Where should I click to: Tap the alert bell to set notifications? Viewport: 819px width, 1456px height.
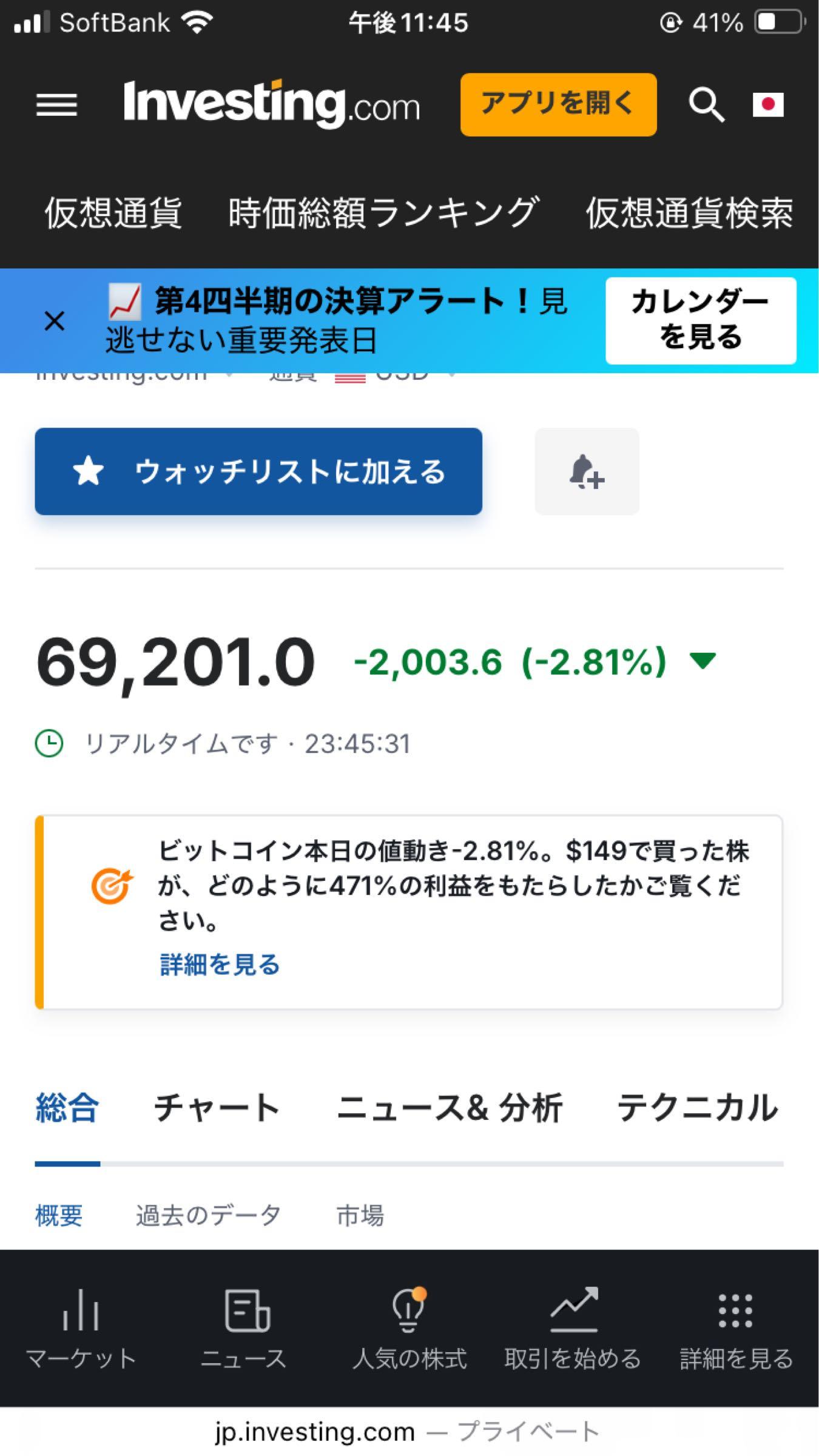point(586,472)
